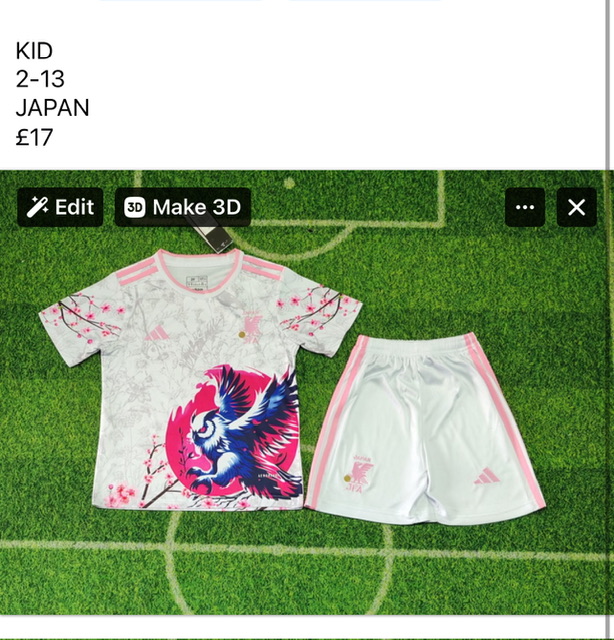614x640 pixels.
Task: Open the three-dot overflow menu
Action: [x=525, y=207]
